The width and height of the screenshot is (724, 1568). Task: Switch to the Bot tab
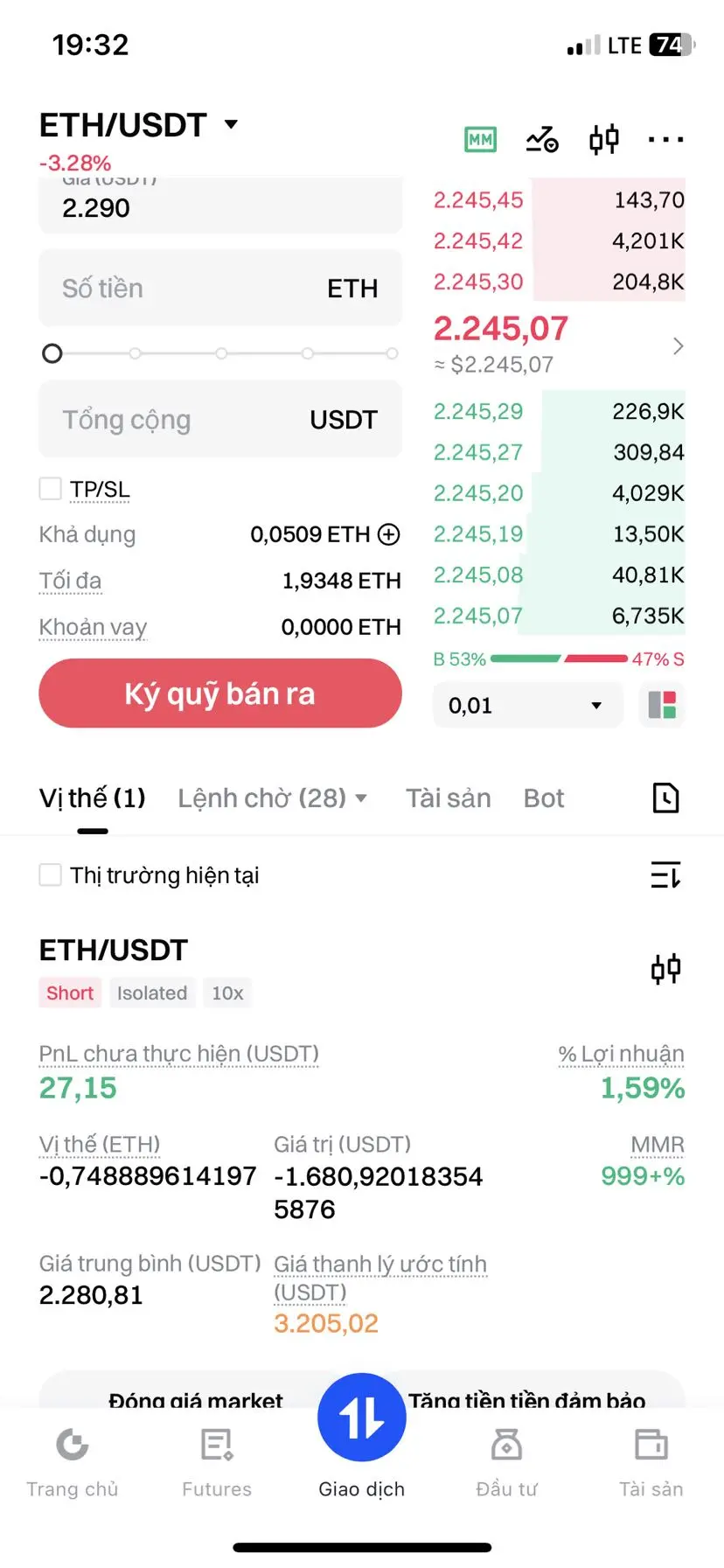click(544, 798)
